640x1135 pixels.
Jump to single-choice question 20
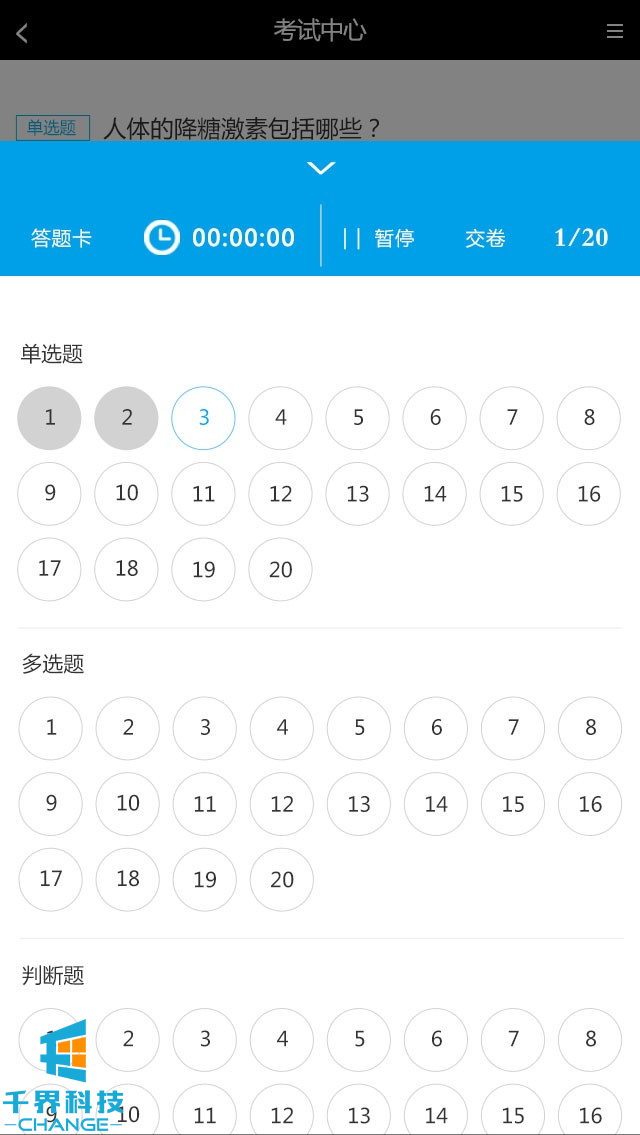click(280, 570)
